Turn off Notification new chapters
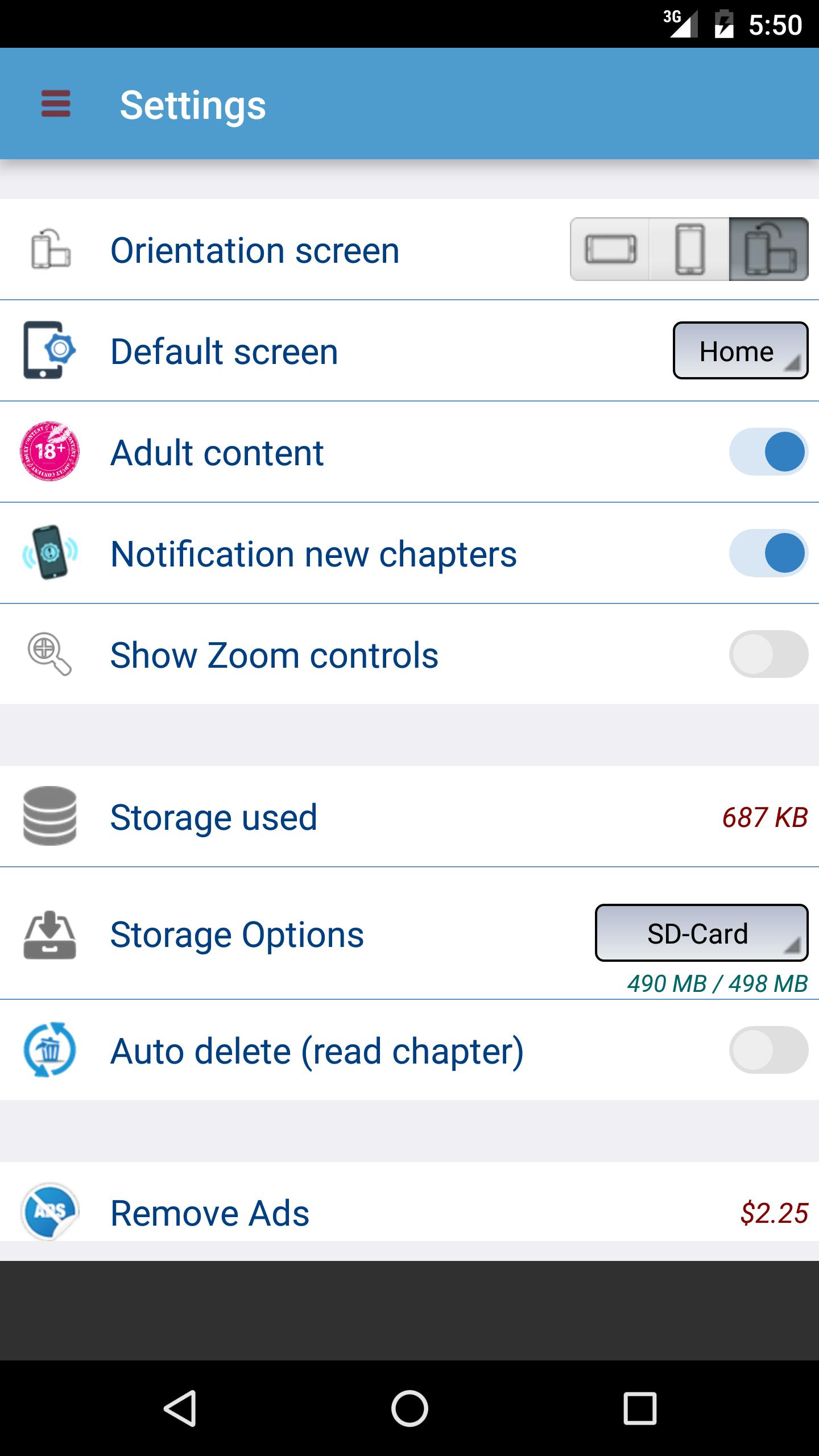Screen dimensions: 819x1456 pos(768,553)
